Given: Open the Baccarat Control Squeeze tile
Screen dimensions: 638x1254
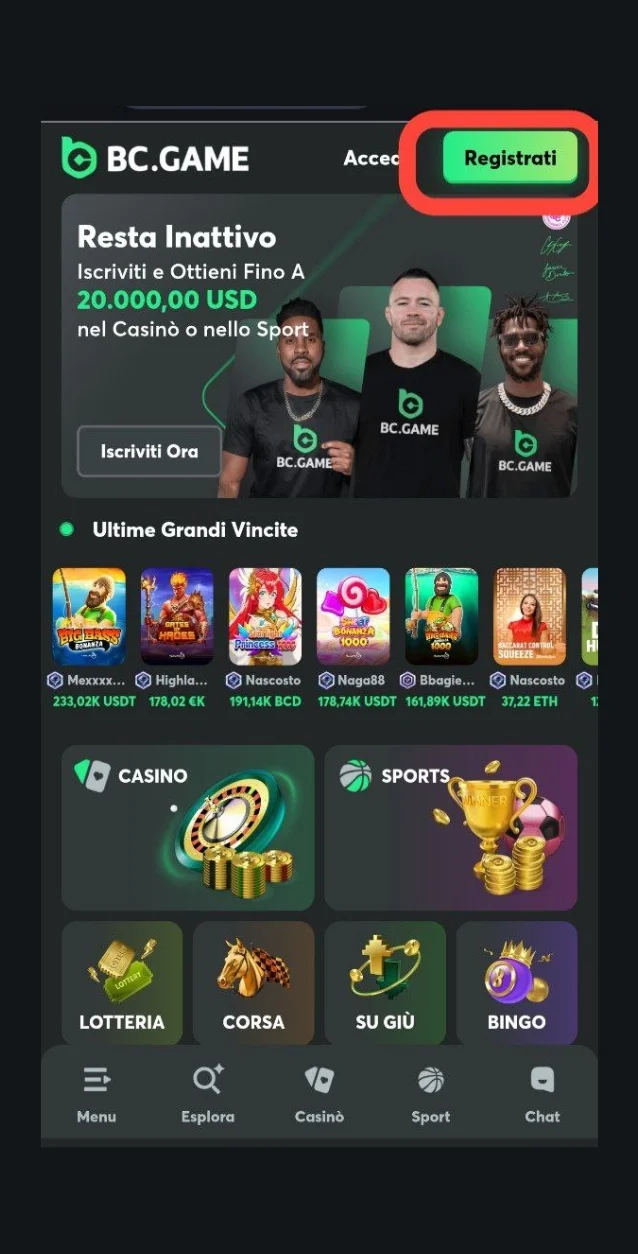Looking at the screenshot, I should coord(529,616).
